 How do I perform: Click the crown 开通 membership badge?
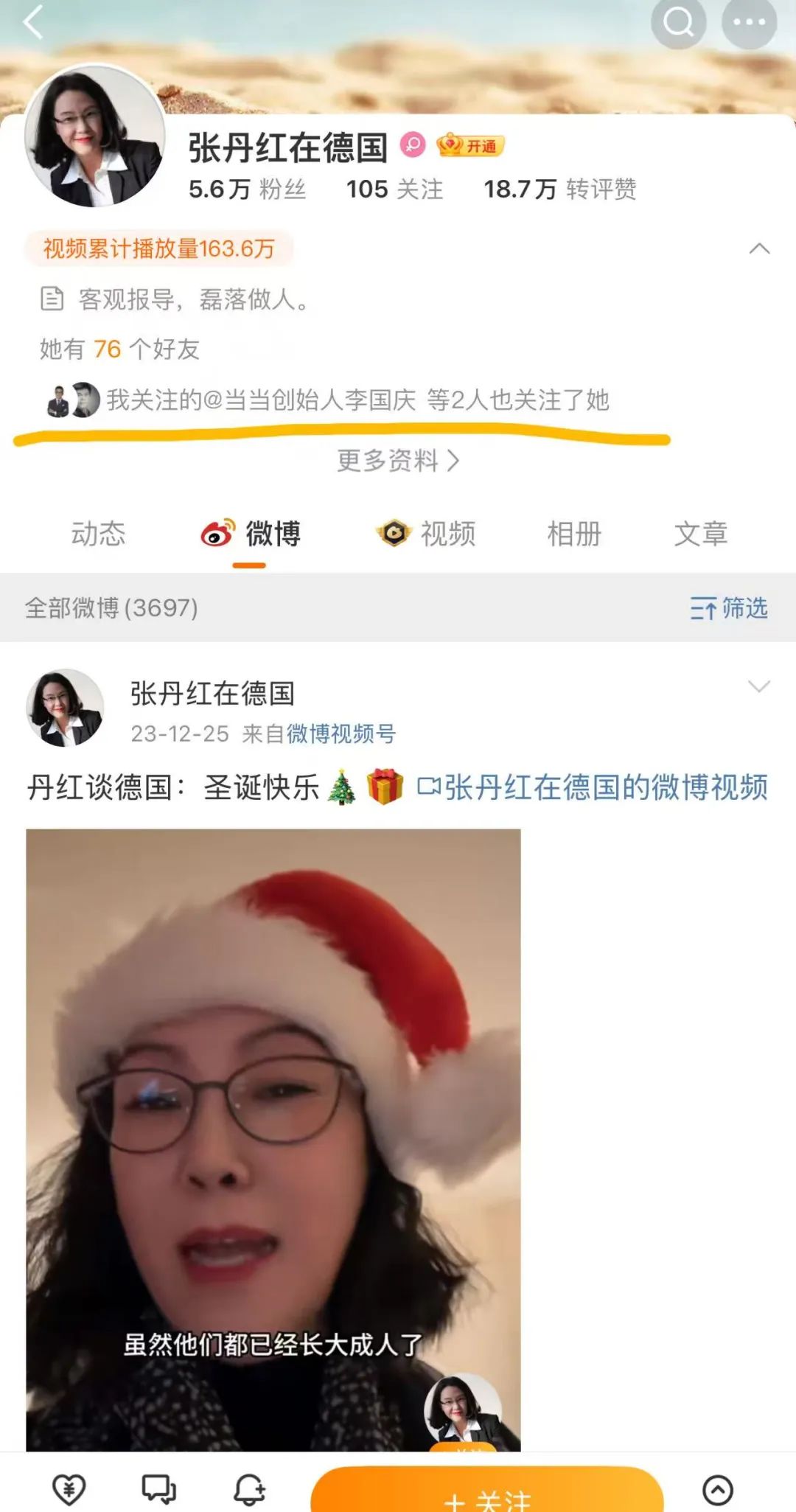[x=469, y=146]
